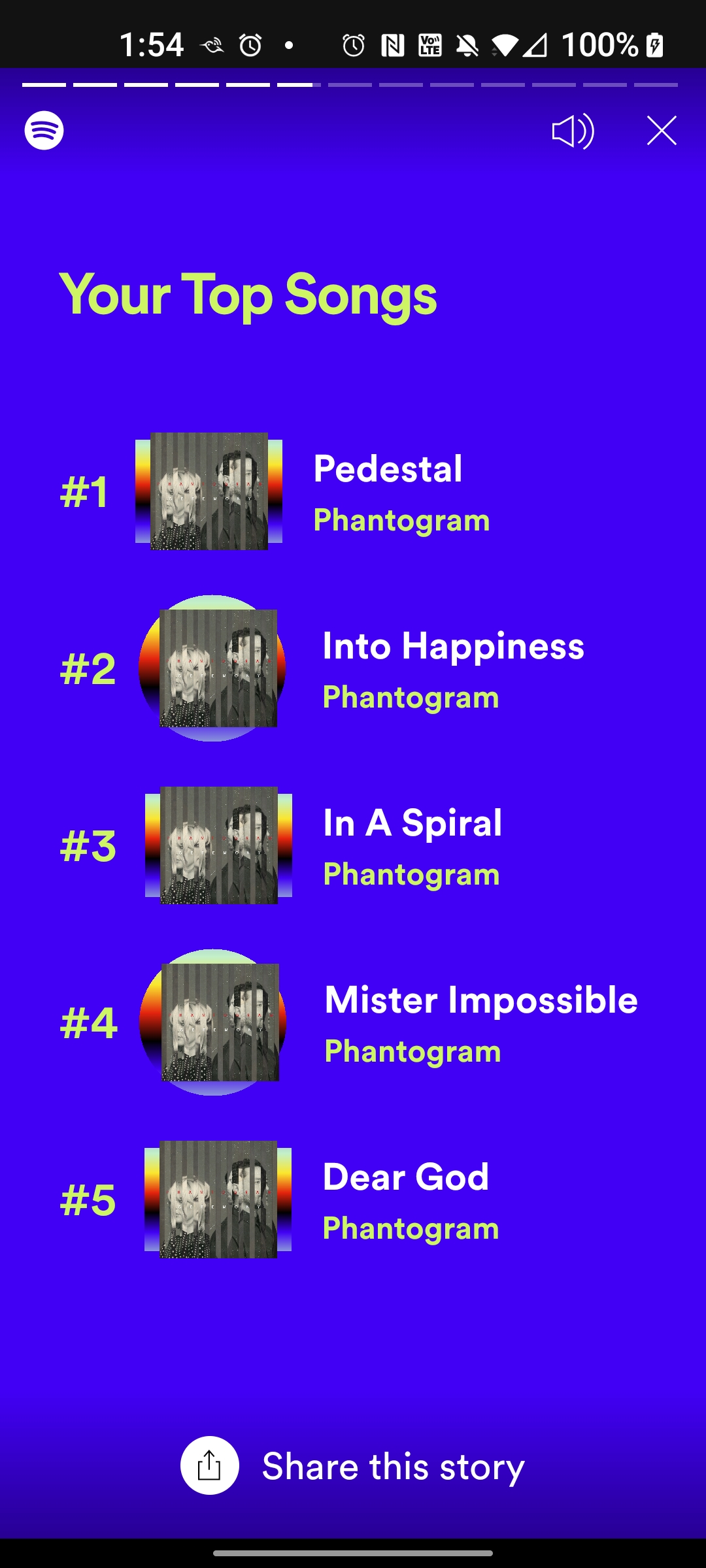Tap the story progress bar strip

(353, 85)
